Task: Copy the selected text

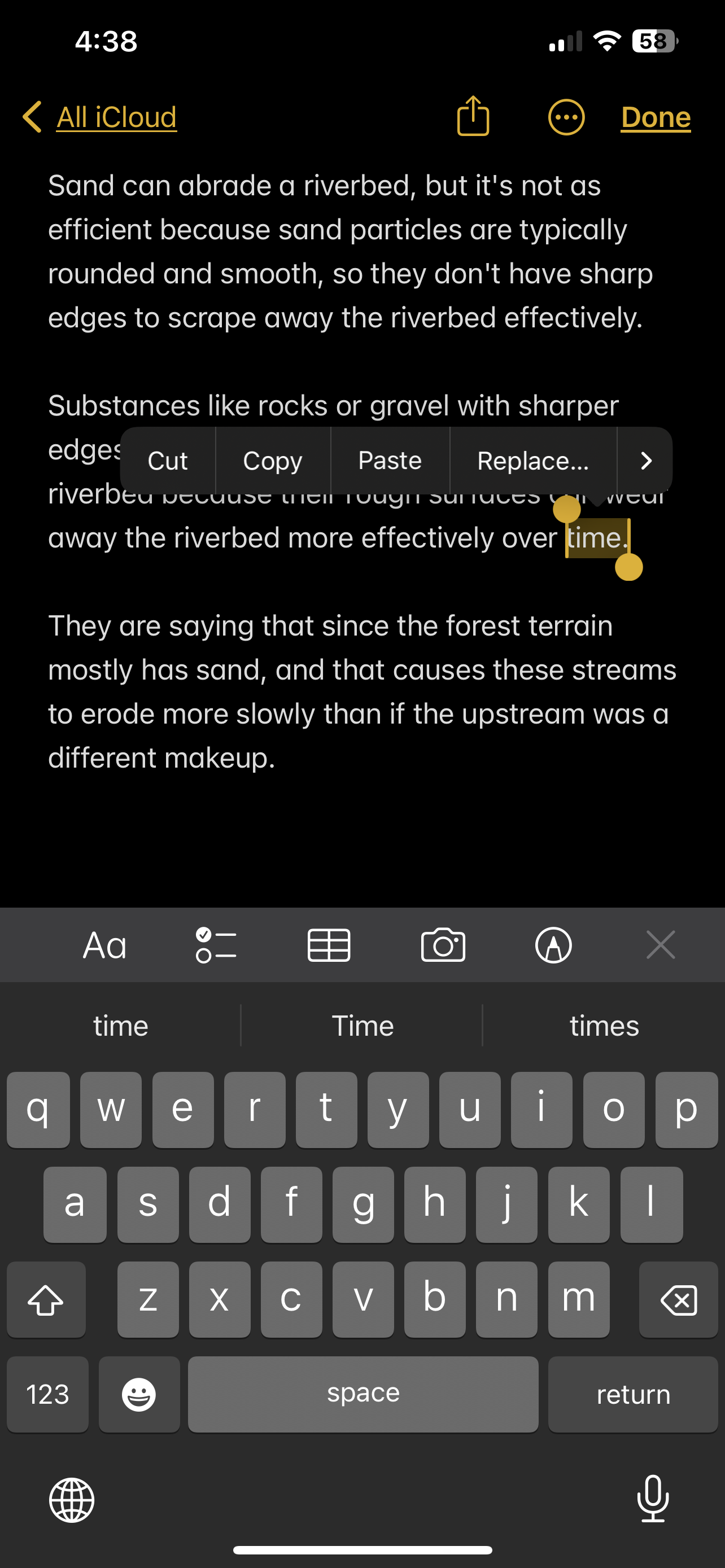Action: pyautogui.click(x=273, y=461)
